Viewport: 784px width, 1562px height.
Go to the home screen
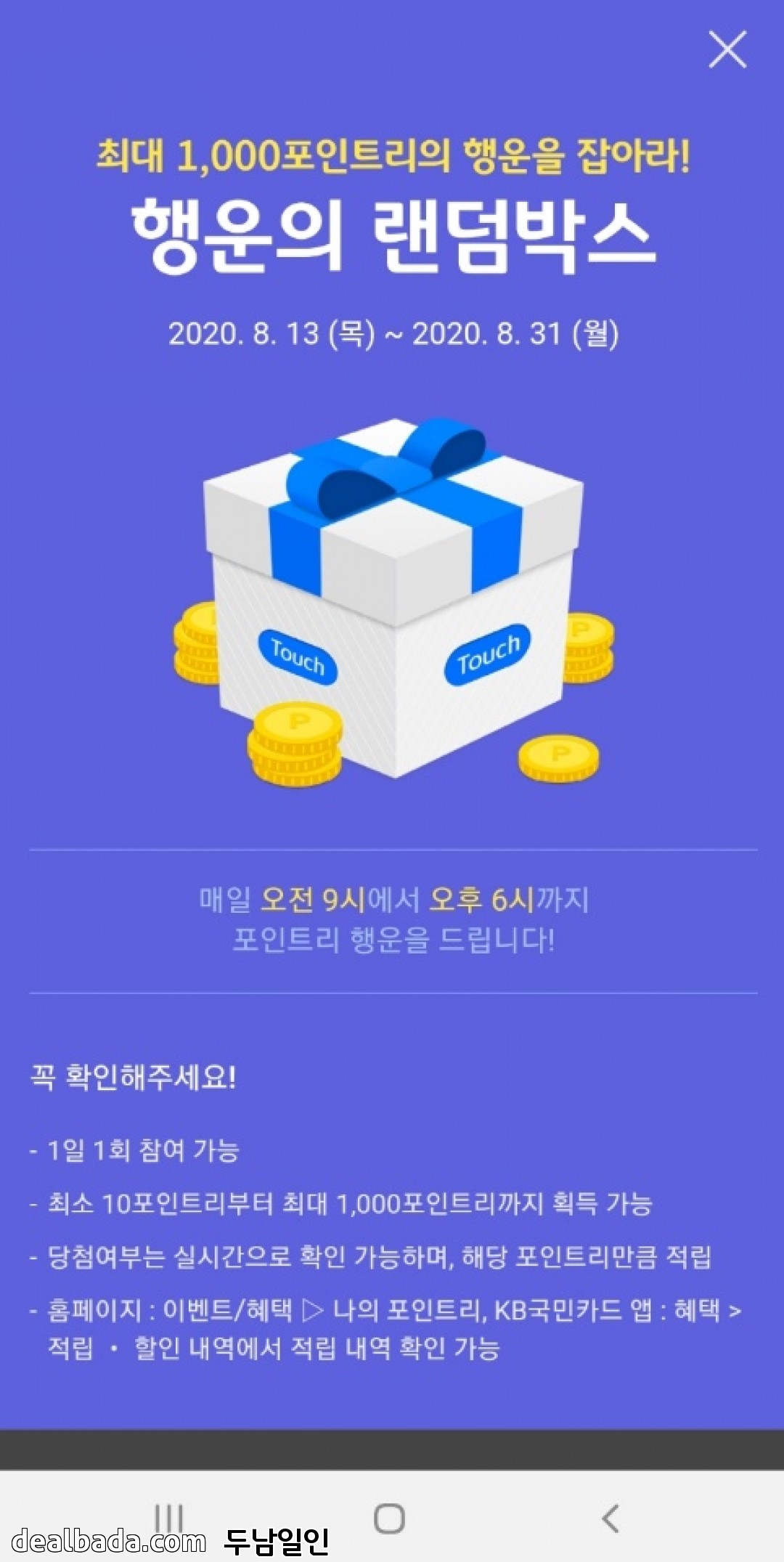pos(390,1518)
